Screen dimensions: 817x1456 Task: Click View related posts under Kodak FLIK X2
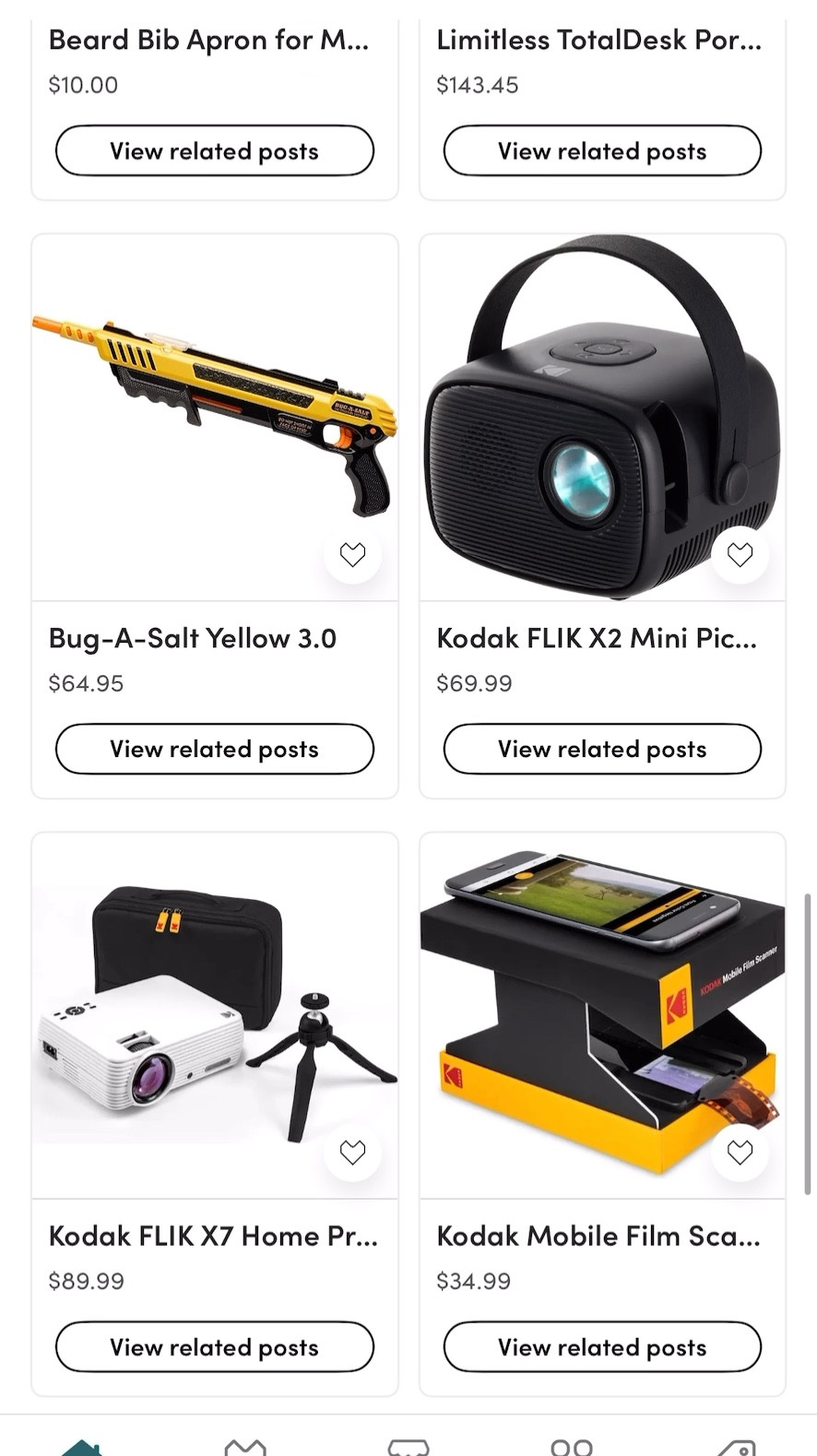601,749
